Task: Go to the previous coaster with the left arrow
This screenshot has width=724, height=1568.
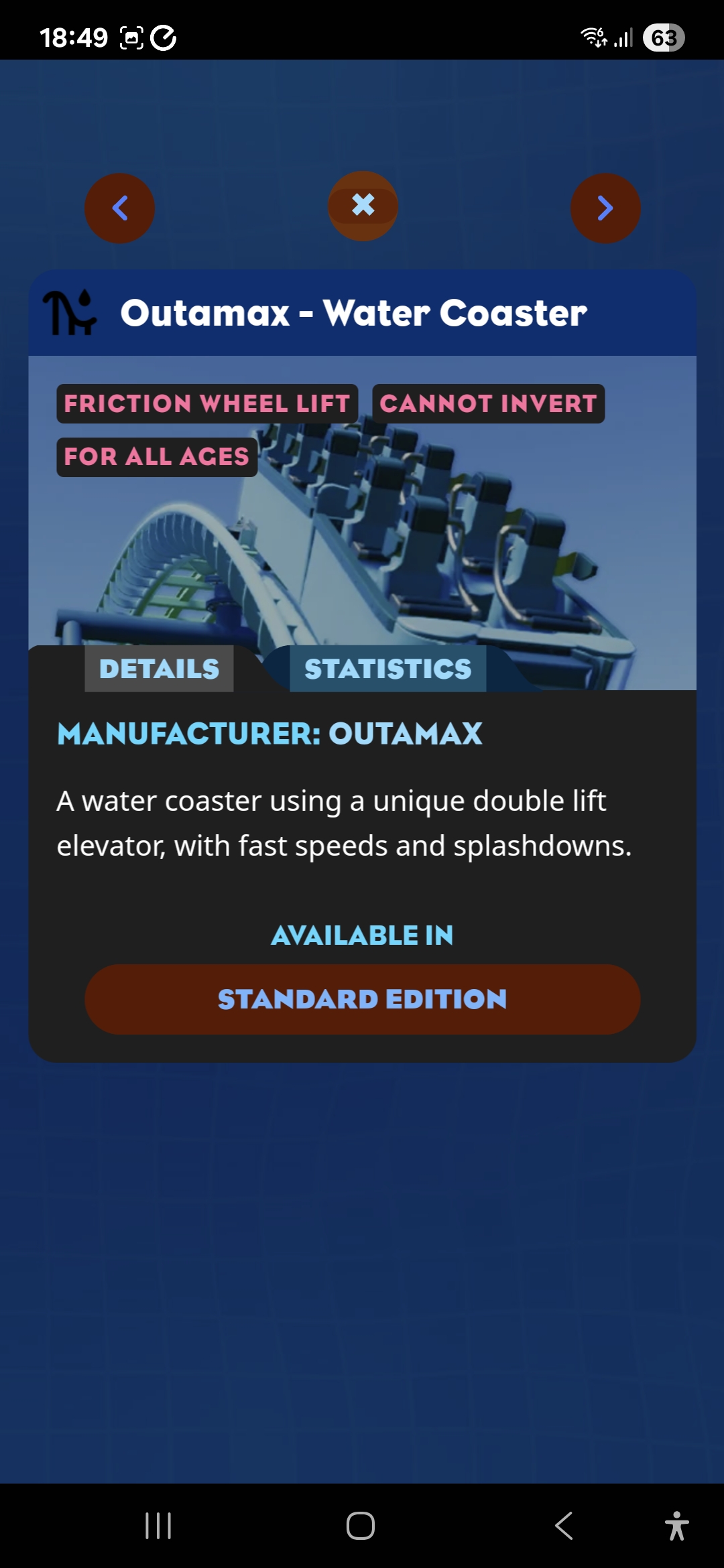Action: coord(119,208)
